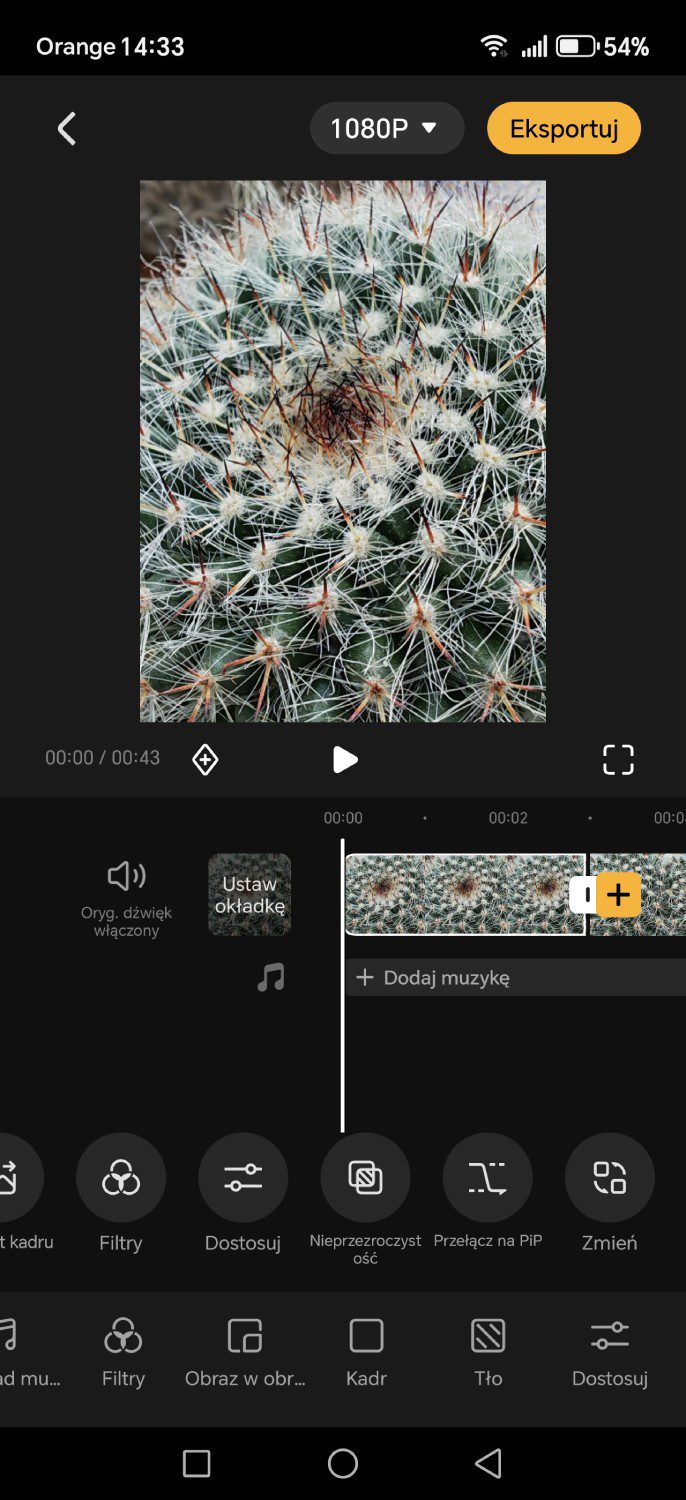Add a clip with the orange plus button
The image size is (686, 1500).
[619, 895]
